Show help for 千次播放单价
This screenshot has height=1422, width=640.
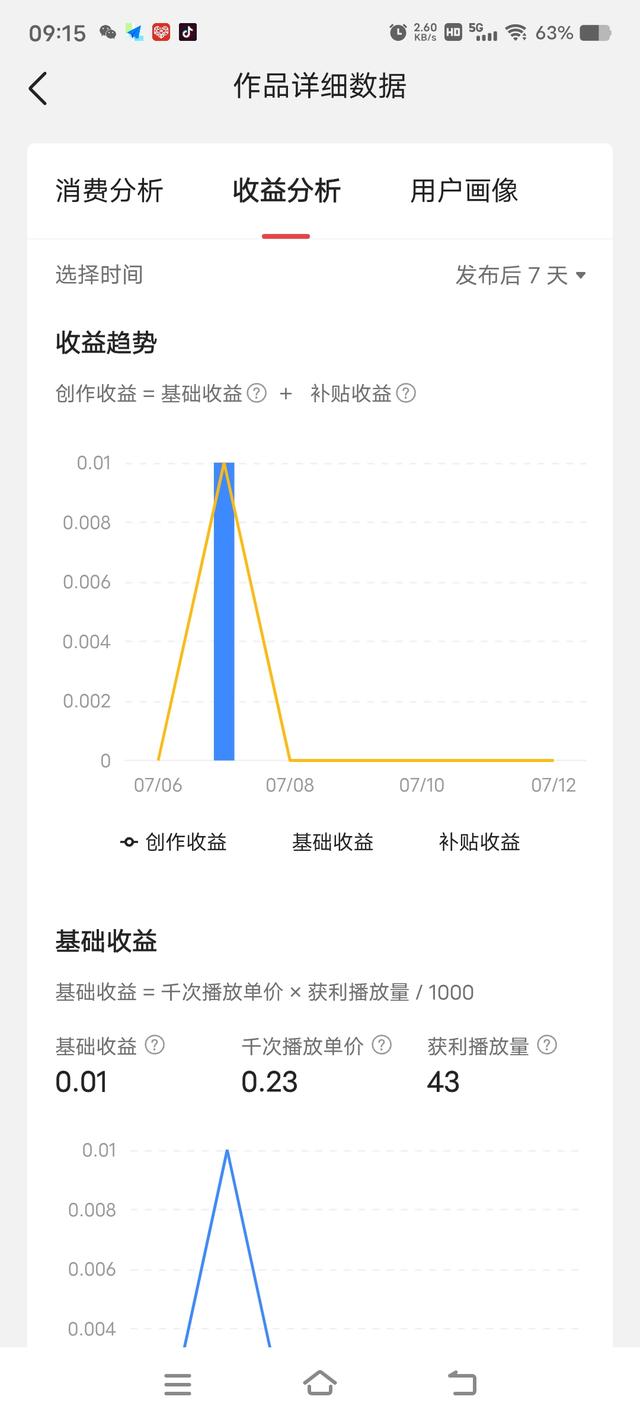coord(382,1045)
